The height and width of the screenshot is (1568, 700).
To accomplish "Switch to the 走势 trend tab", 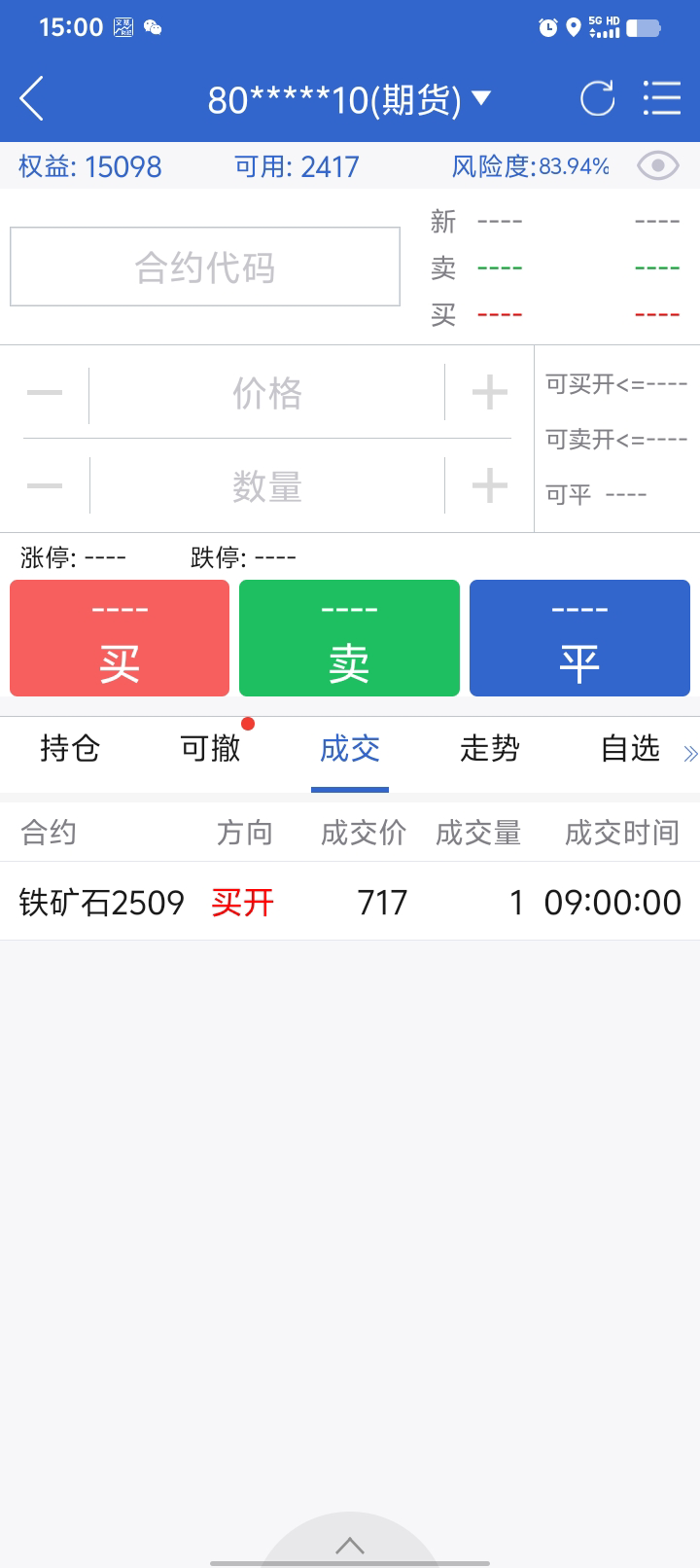I will [x=490, y=749].
